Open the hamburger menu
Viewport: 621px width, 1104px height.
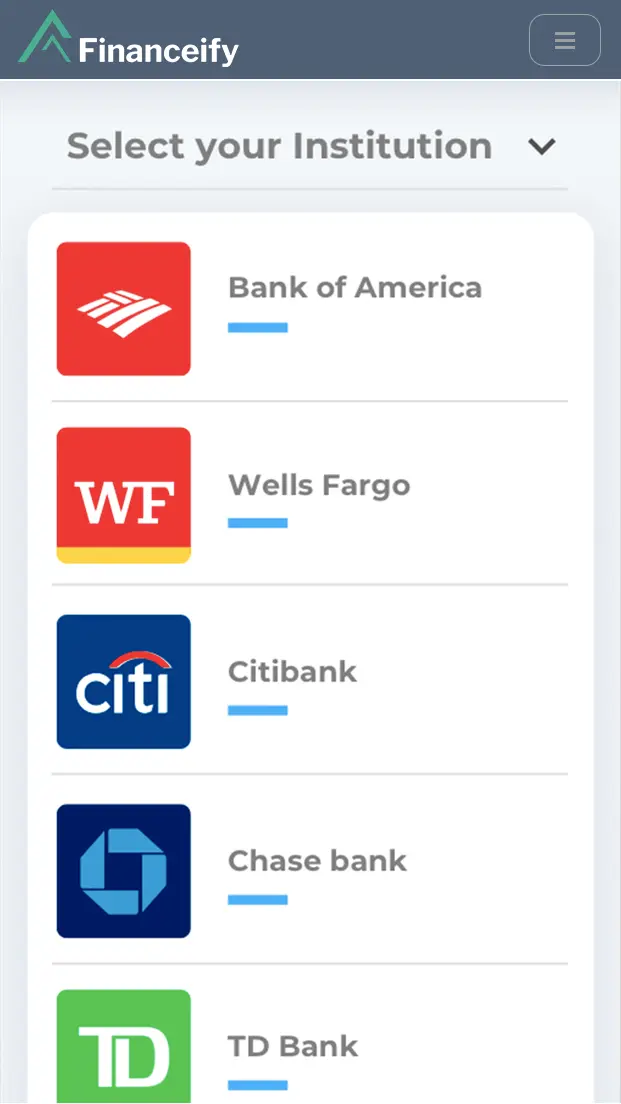(x=564, y=41)
